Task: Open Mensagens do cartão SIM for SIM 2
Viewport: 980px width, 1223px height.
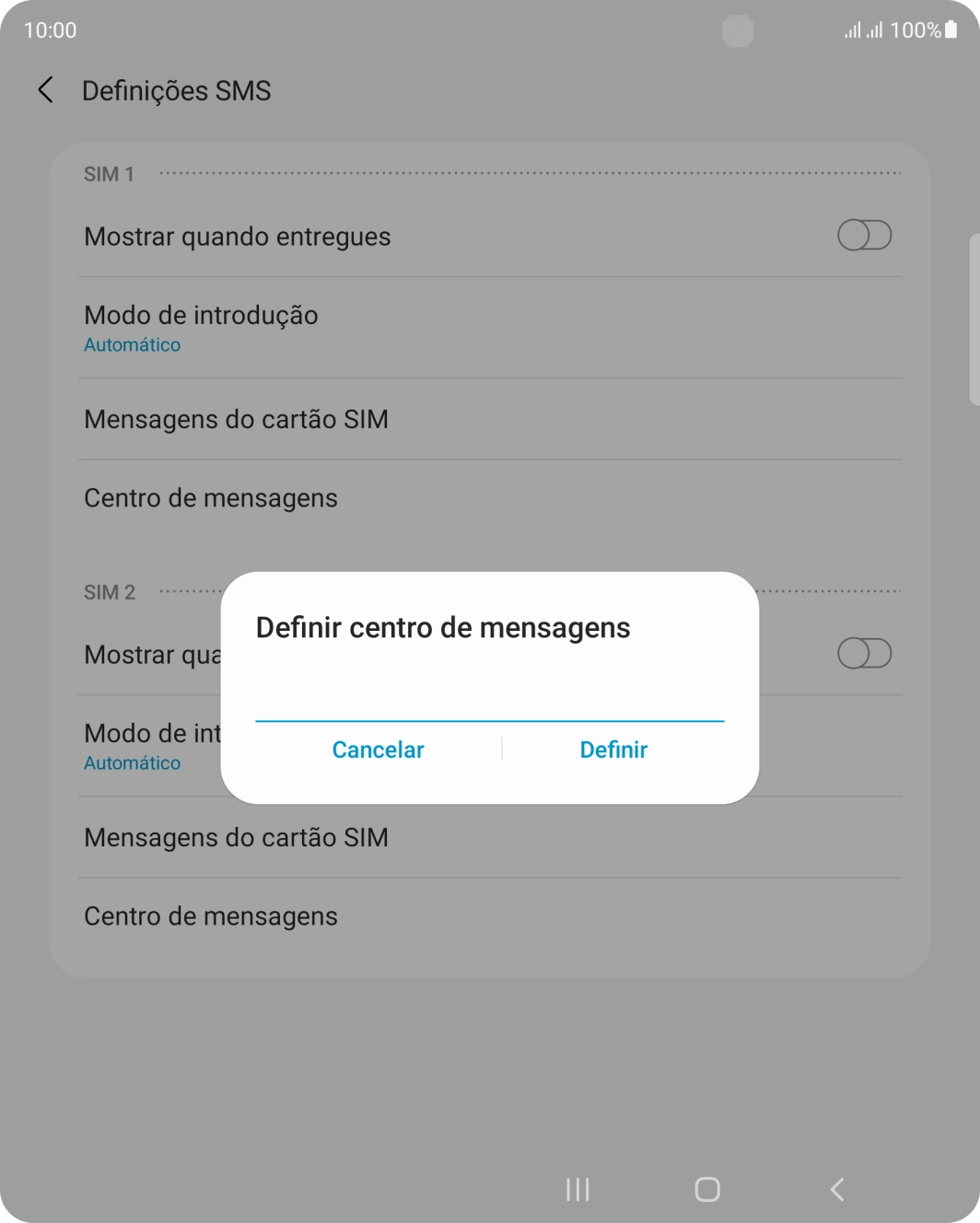Action: (x=236, y=837)
